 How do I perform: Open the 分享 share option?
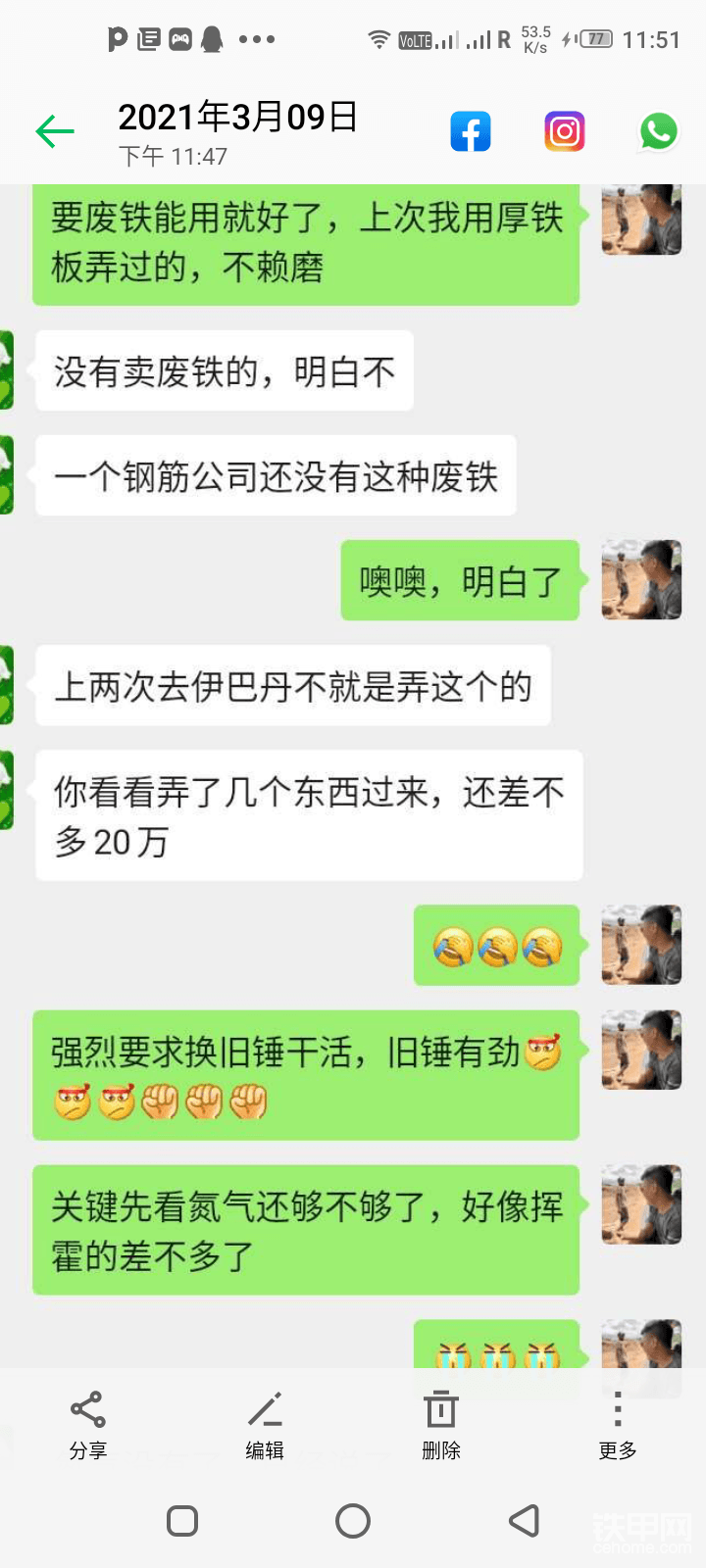[88, 1424]
